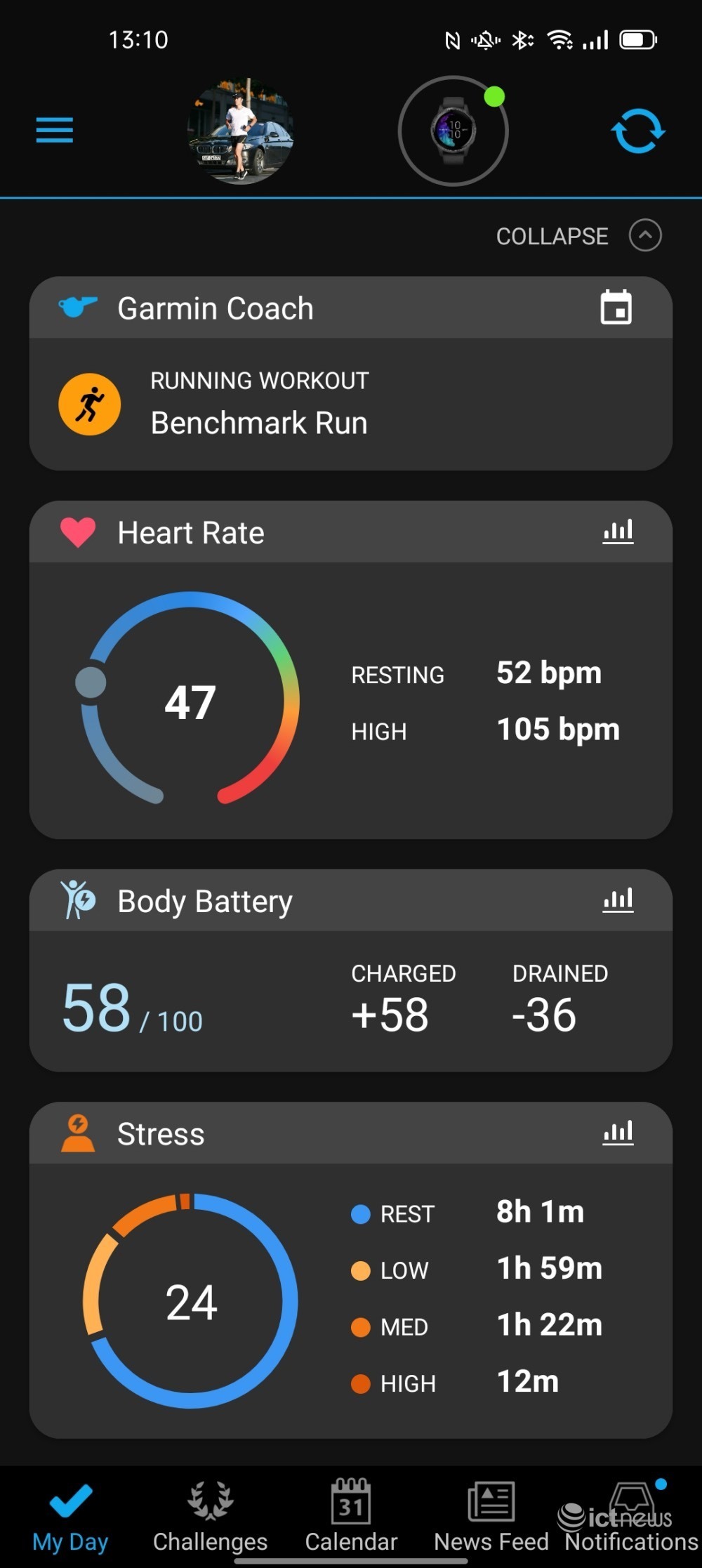Select the My Day tab
The height and width of the screenshot is (1568, 702).
pos(70,1515)
